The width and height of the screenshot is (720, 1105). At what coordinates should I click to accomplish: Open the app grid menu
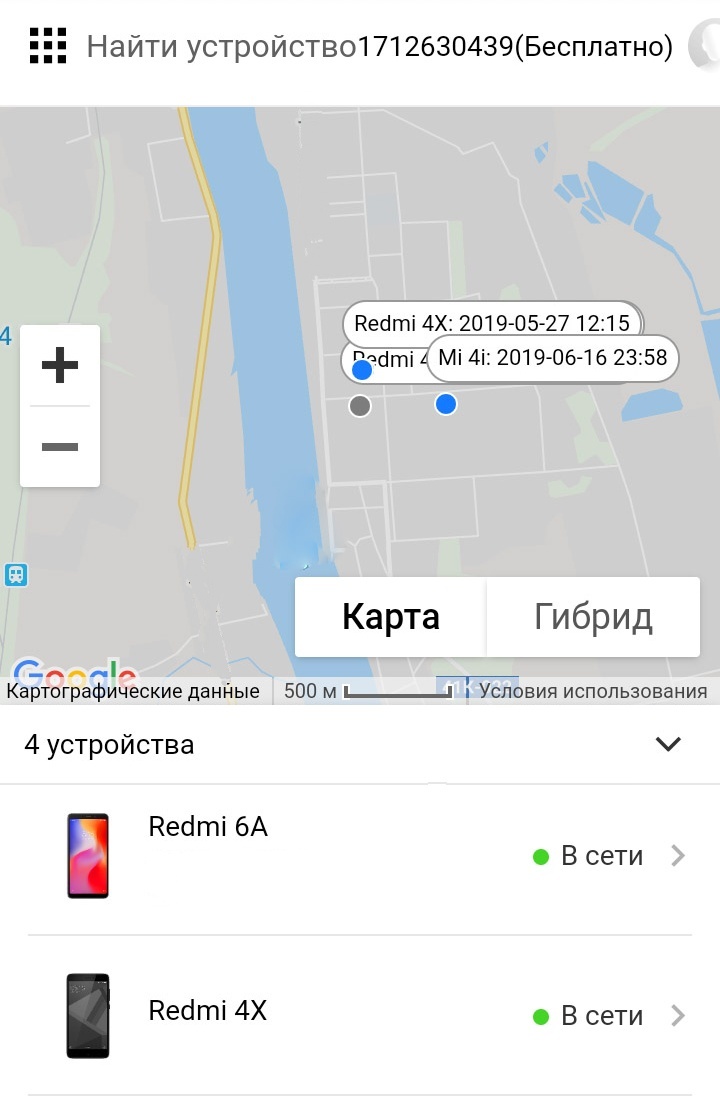(47, 47)
